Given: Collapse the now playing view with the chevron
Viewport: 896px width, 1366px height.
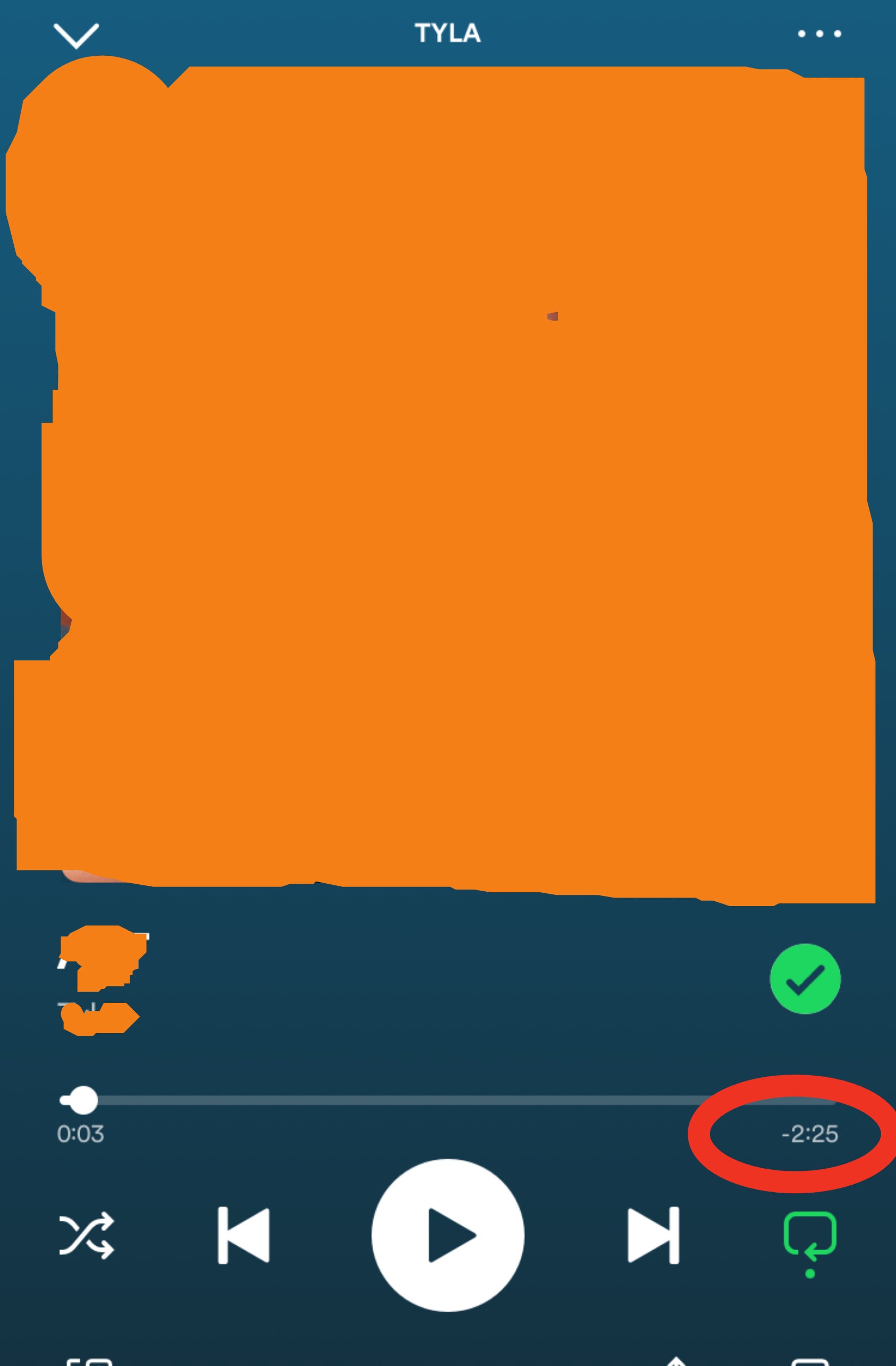Looking at the screenshot, I should coord(77,36).
